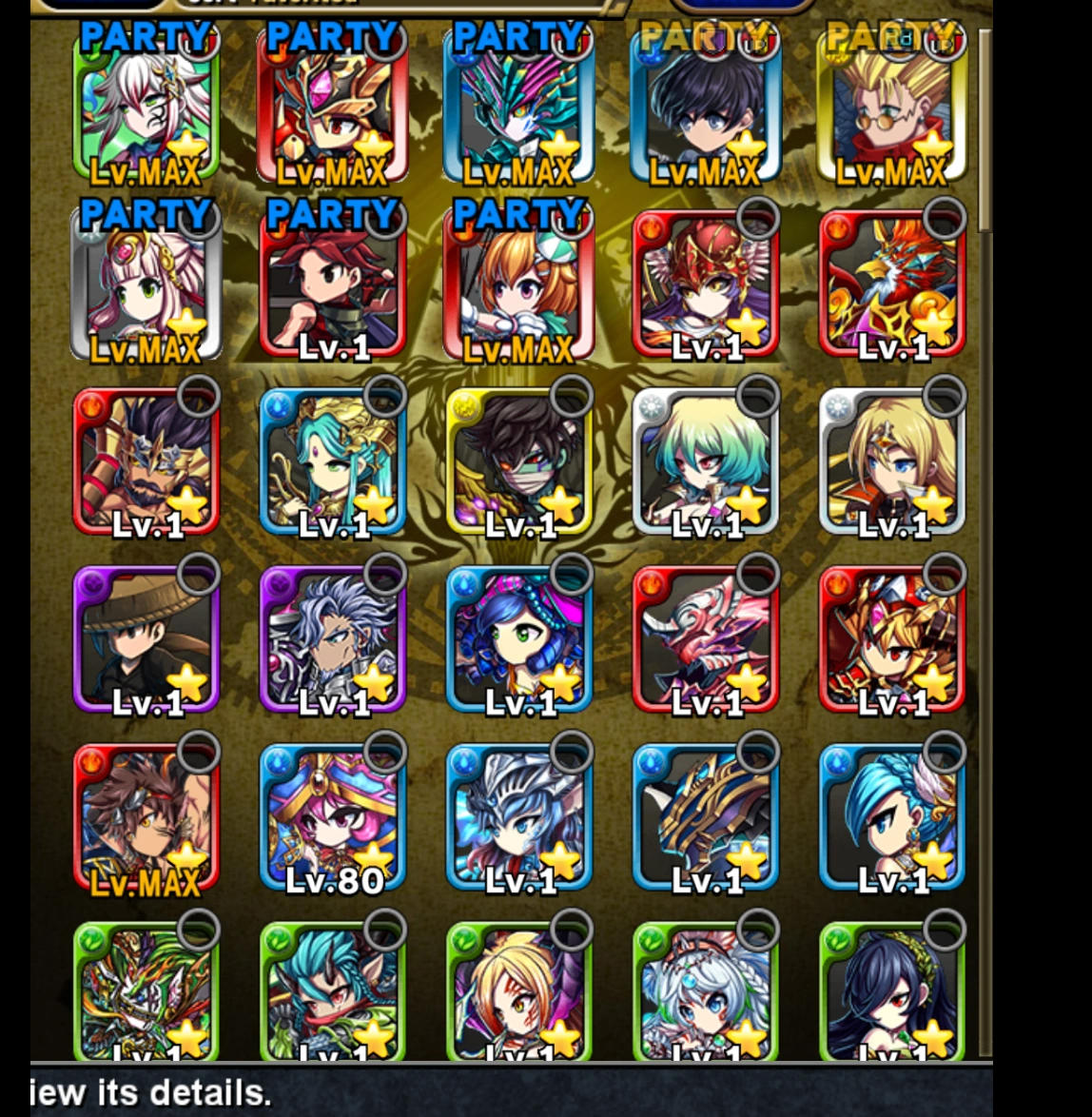Select the yellow-framed unit wearing a face mask

click(519, 461)
